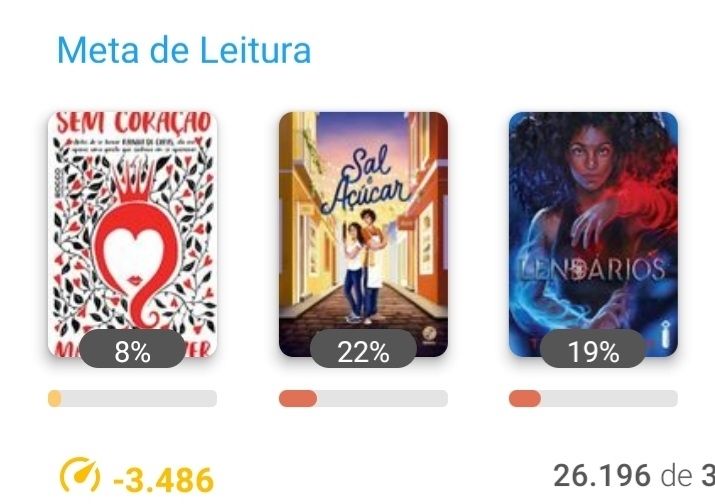Open the Sem Coração book cover
The image size is (715, 504).
point(132,234)
